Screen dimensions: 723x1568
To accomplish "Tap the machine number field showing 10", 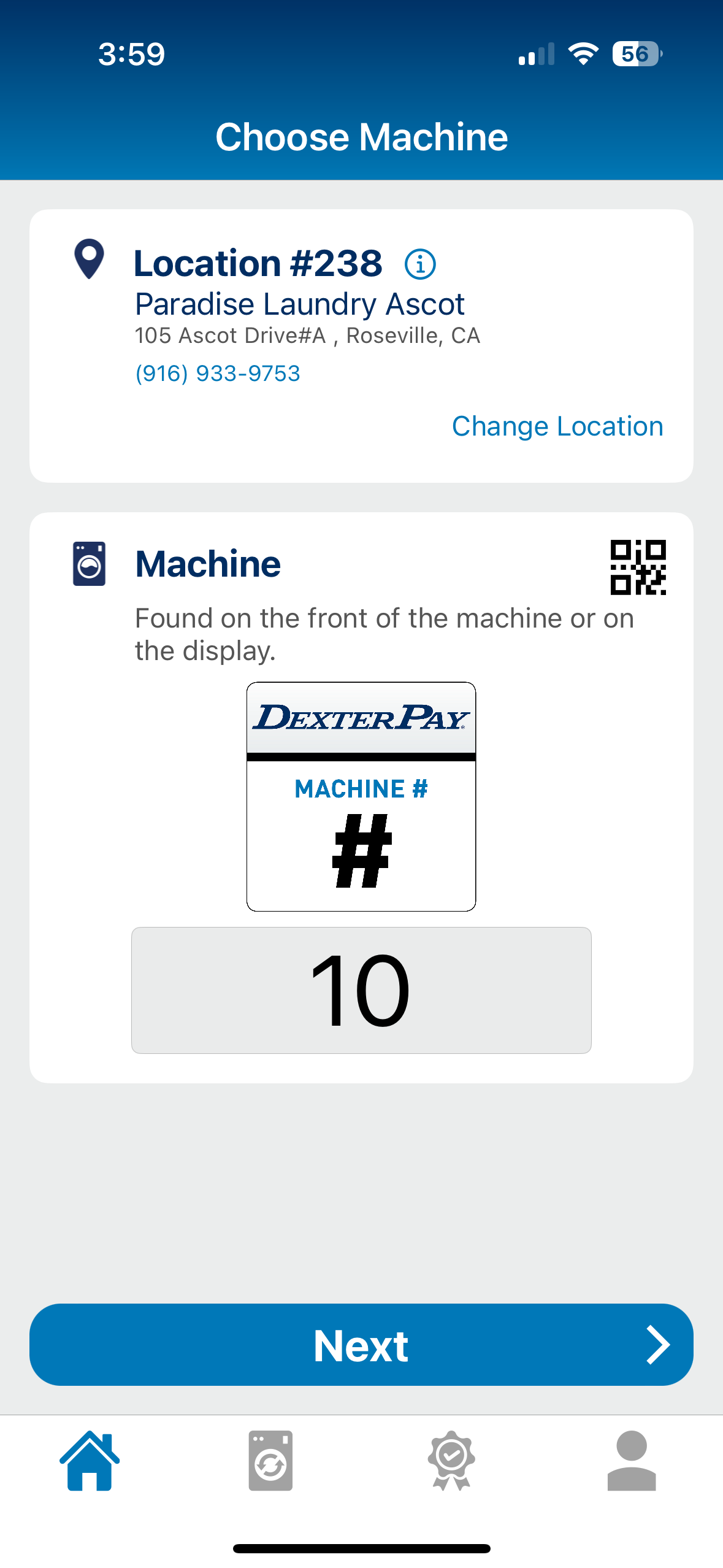I will [361, 994].
